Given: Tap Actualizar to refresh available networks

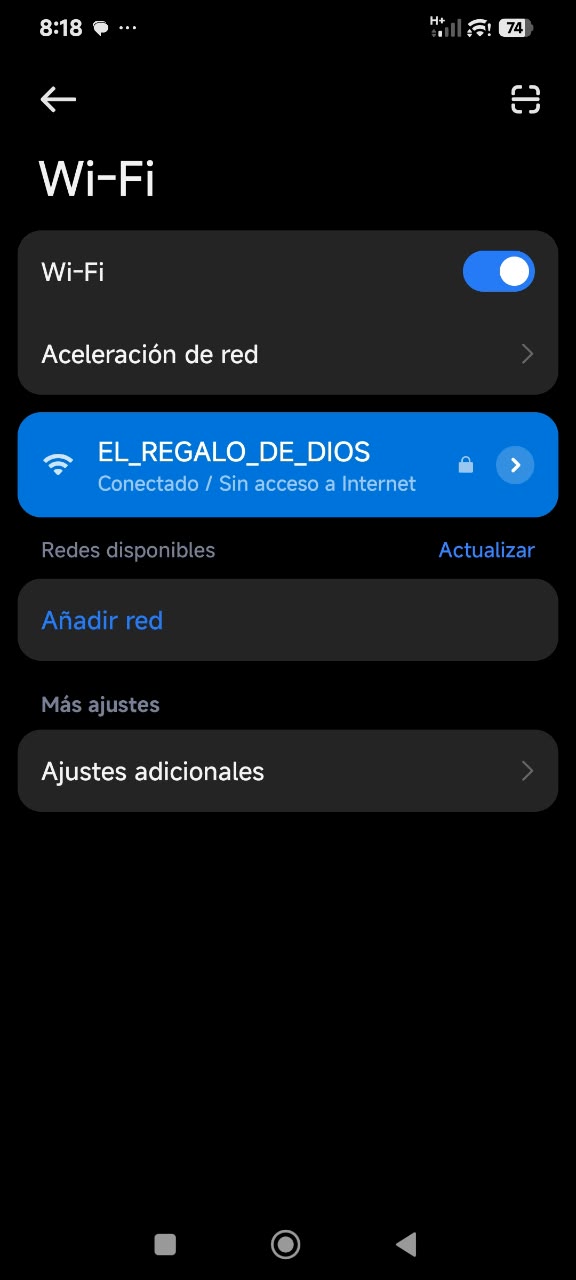Looking at the screenshot, I should point(486,550).
